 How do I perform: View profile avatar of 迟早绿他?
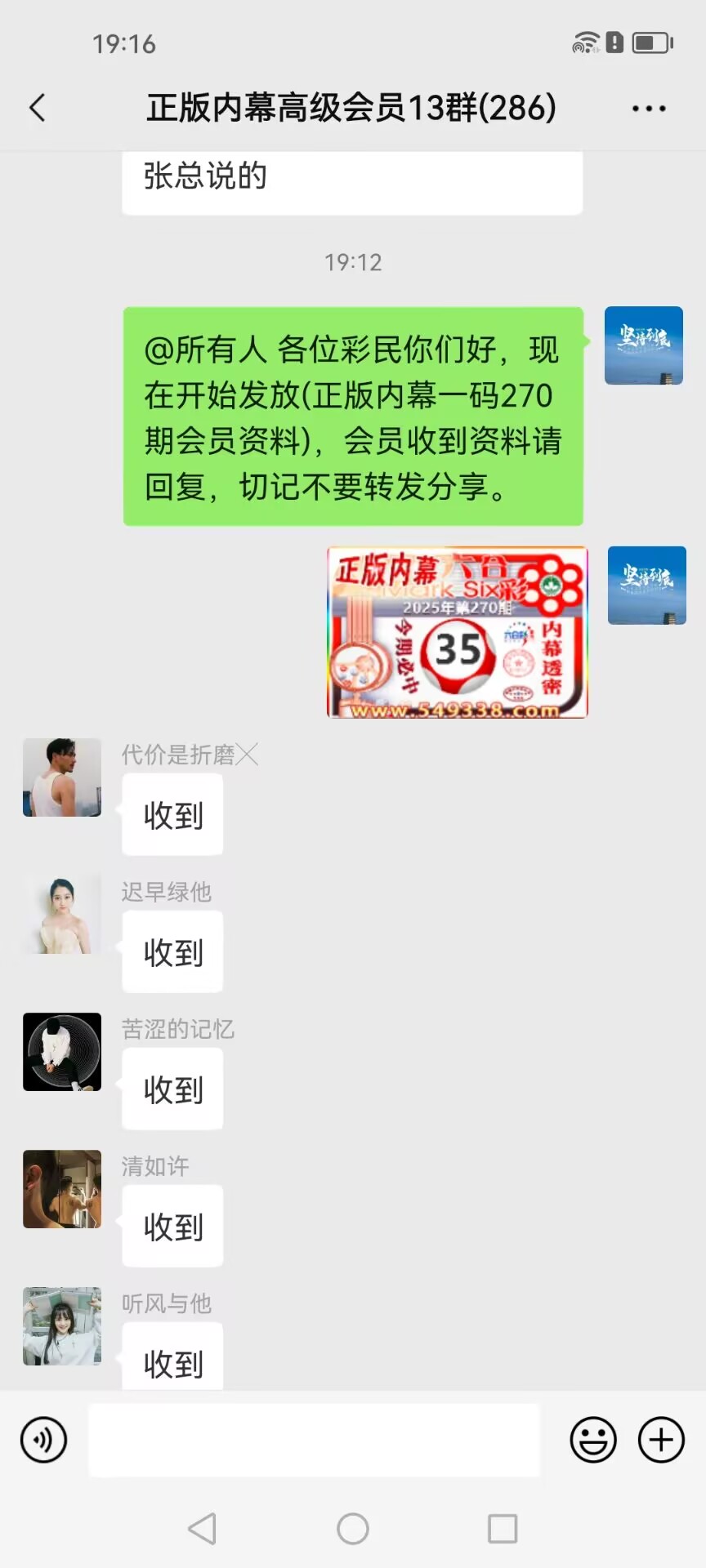click(x=62, y=915)
